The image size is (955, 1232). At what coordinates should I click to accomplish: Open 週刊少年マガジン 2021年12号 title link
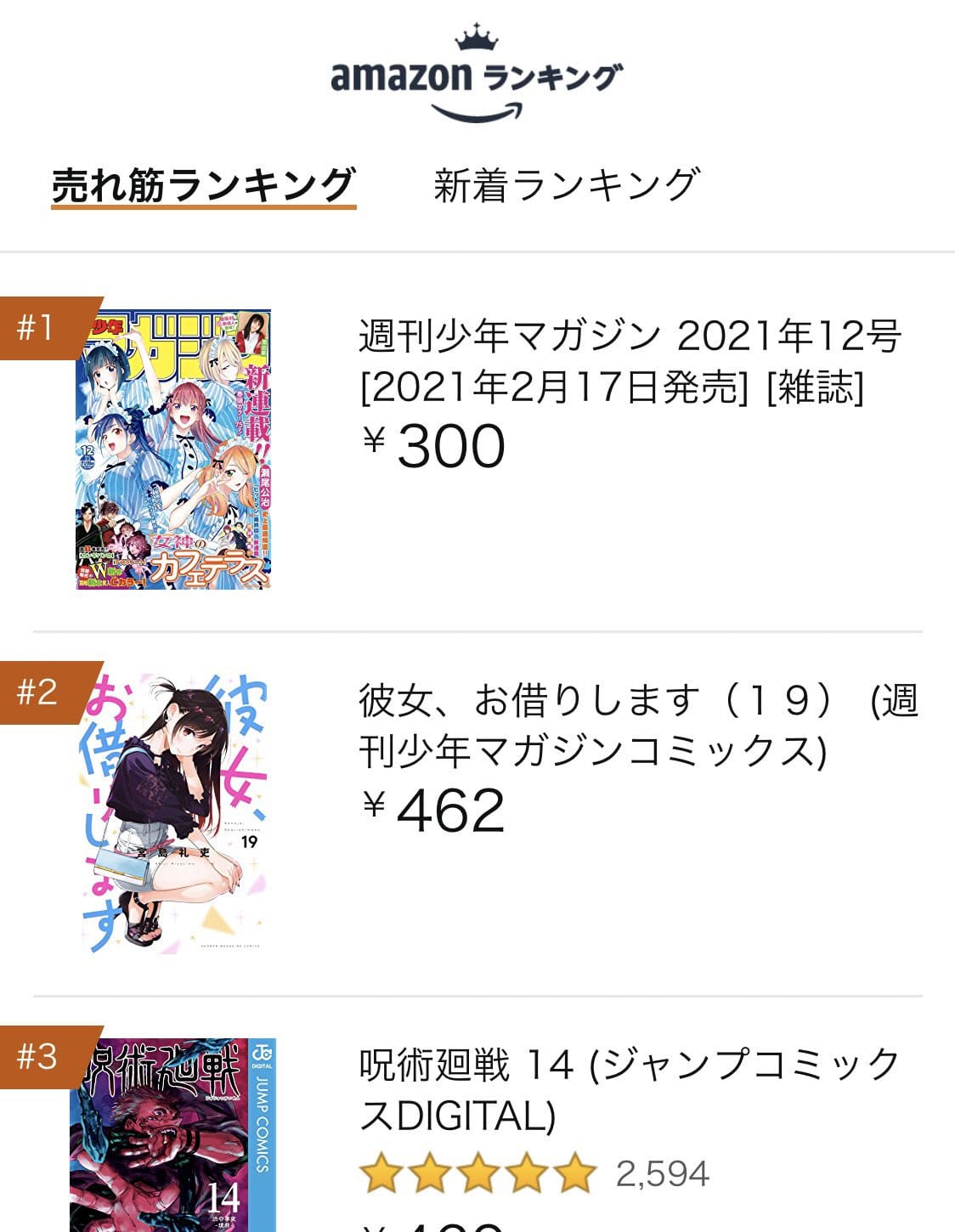point(629,362)
